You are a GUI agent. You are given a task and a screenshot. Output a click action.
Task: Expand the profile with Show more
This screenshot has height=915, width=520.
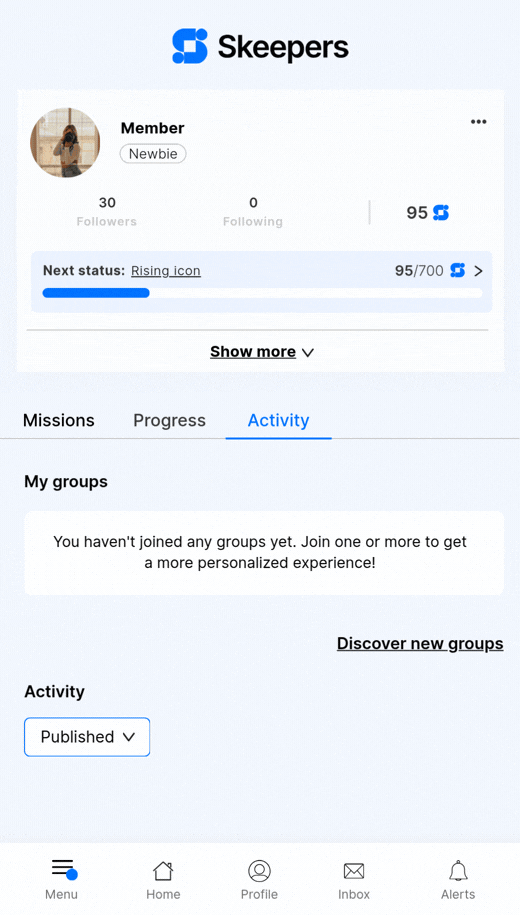point(262,351)
